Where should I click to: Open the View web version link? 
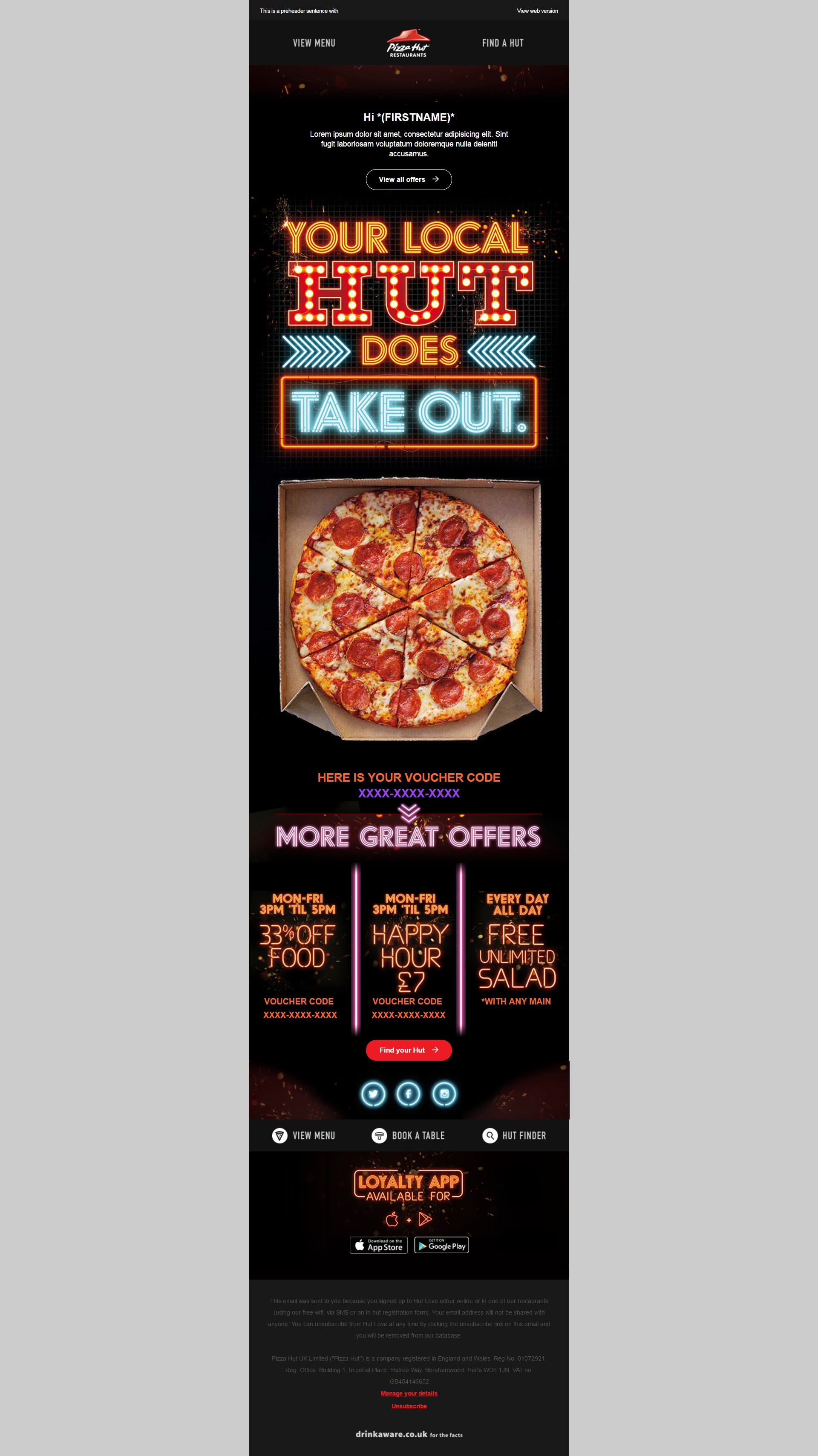(x=536, y=11)
